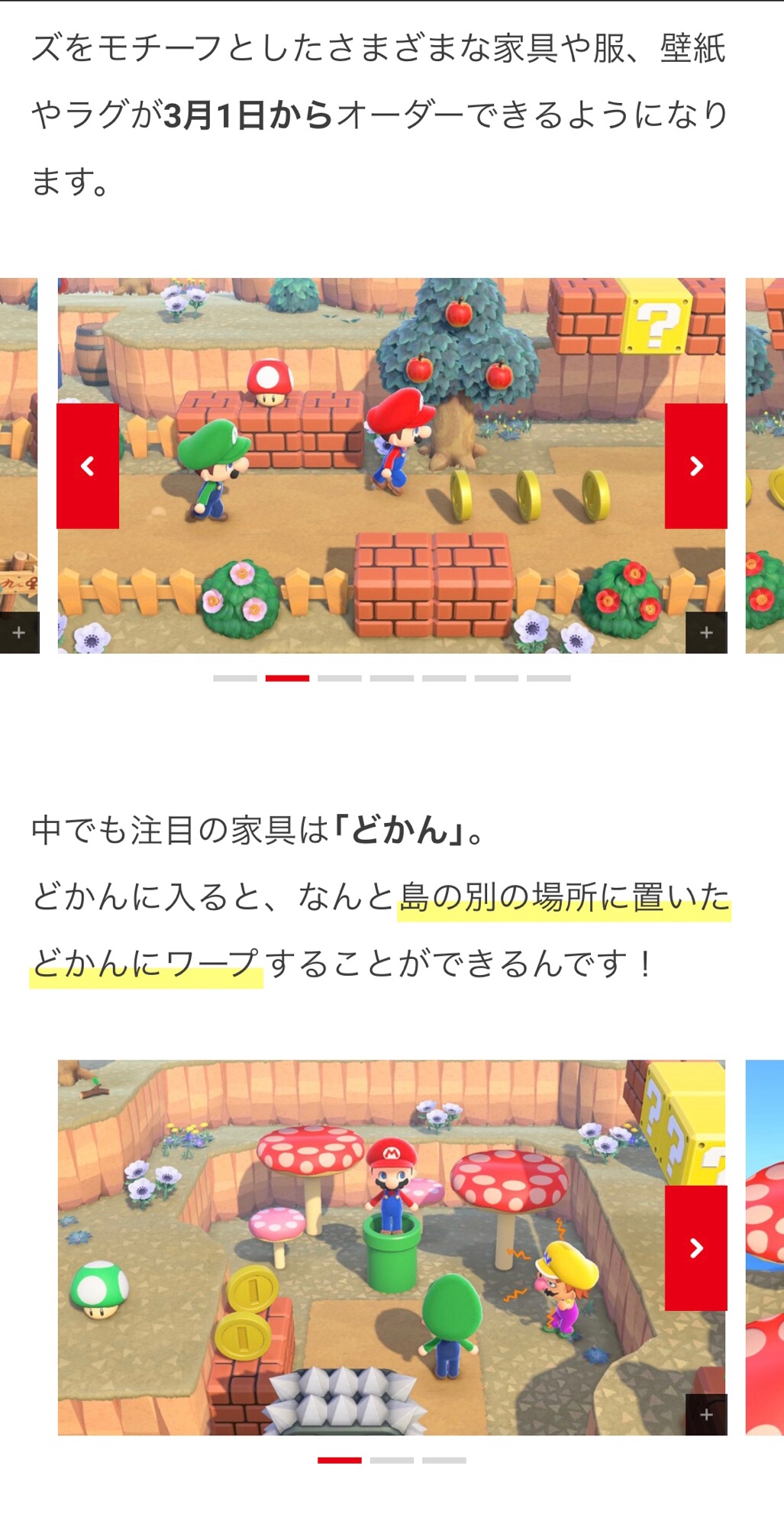Select third page indicator of pipe carousel
Screen dimensions: 784x1527
tap(444, 1460)
